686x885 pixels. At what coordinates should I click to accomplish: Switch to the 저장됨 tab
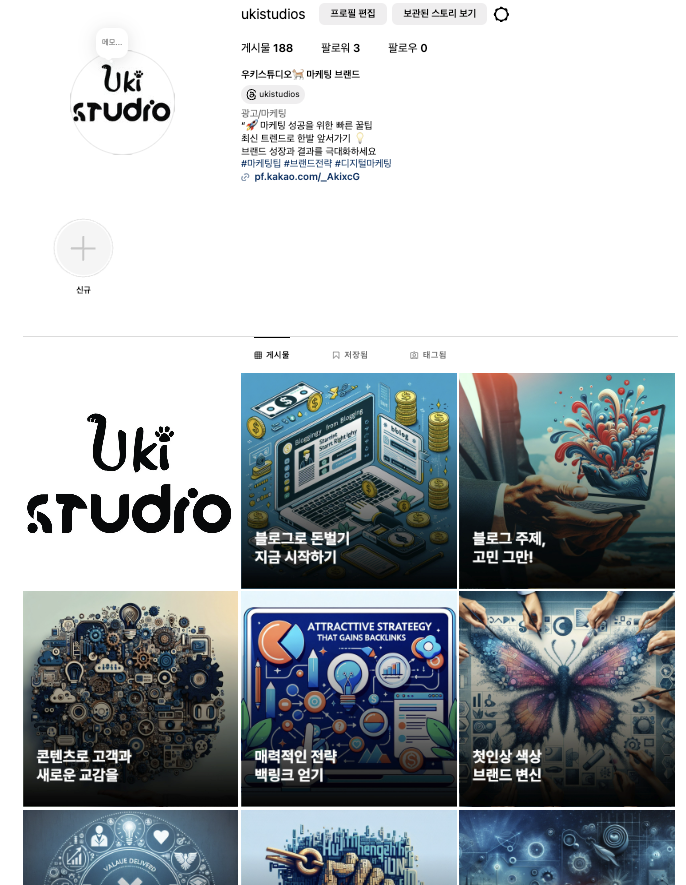click(350, 355)
